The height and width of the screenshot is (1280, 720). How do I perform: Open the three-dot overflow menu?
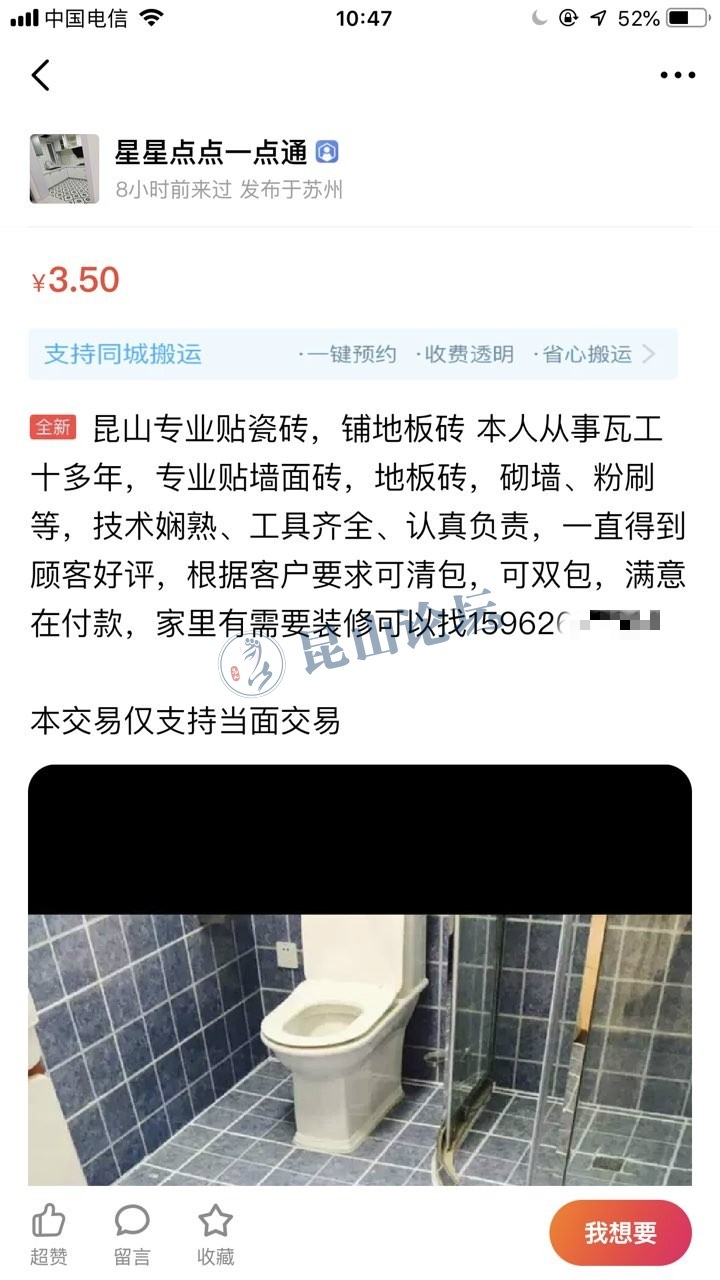(x=677, y=76)
